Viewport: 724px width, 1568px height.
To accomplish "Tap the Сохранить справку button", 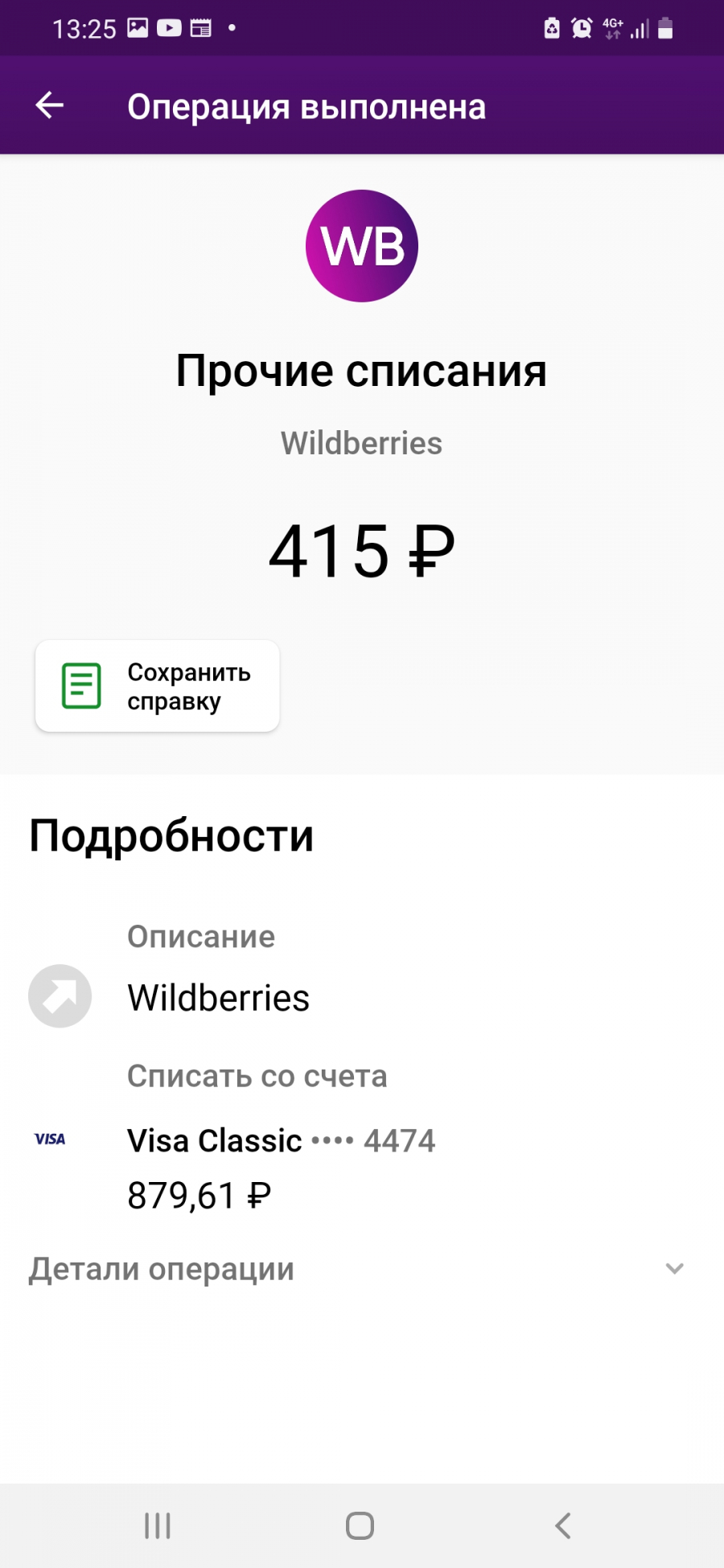I will (x=158, y=686).
